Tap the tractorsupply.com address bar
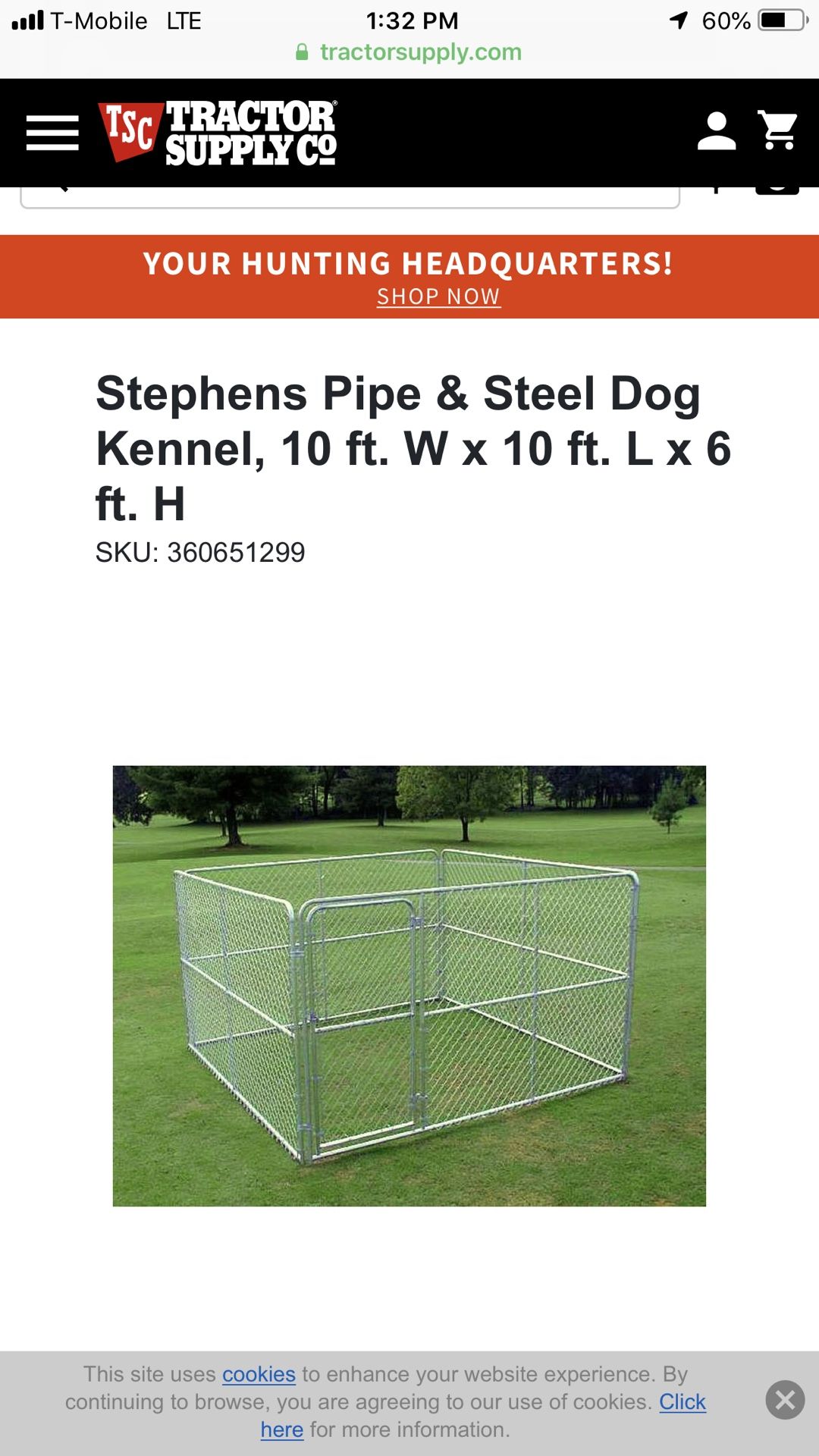This screenshot has height=1456, width=819. [409, 52]
